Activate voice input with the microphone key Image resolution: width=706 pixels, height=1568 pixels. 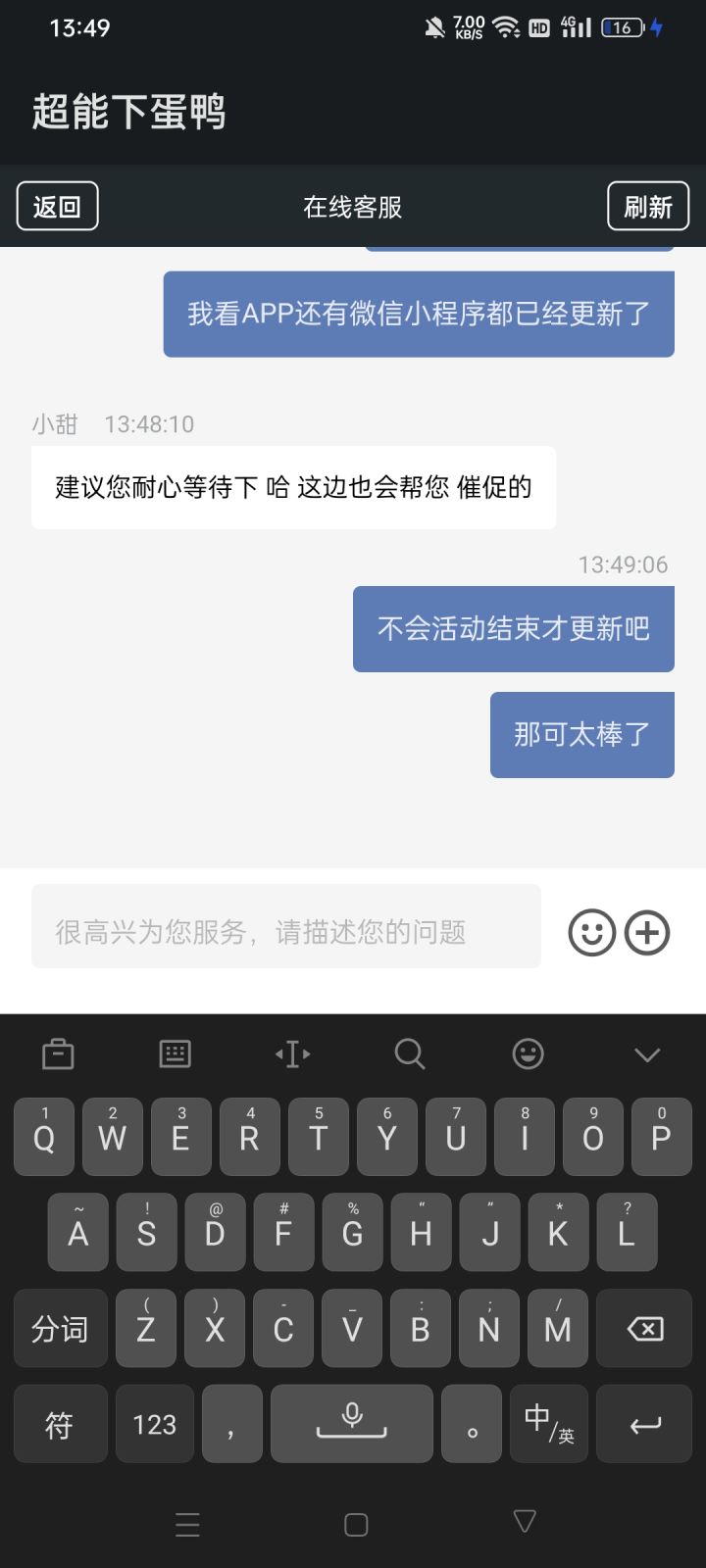(351, 1423)
